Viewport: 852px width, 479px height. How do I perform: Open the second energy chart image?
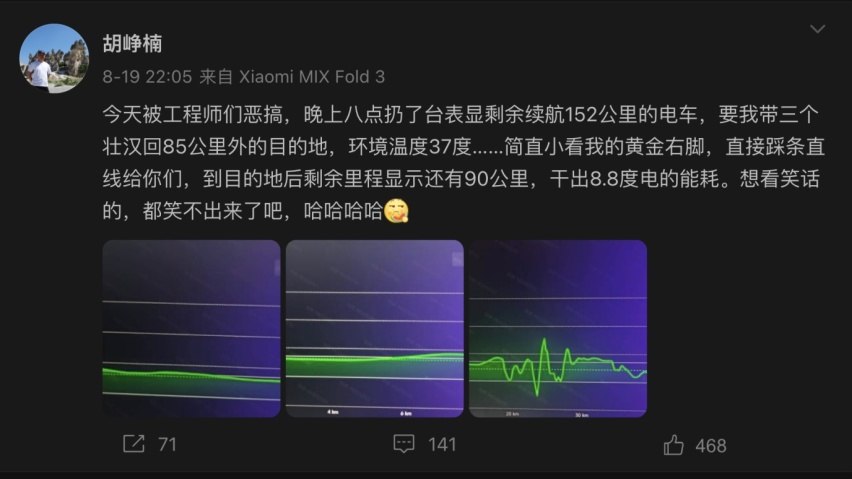pyautogui.click(x=374, y=328)
